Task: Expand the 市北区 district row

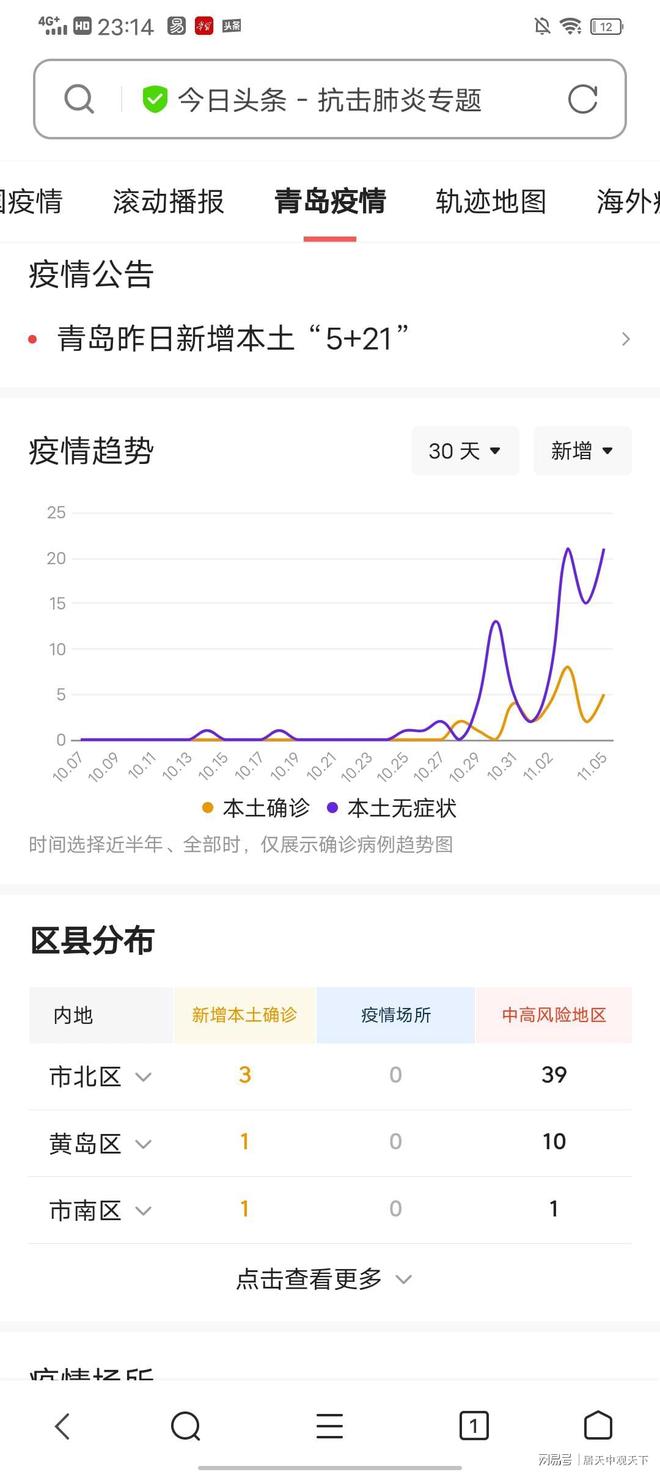Action: tap(100, 1076)
